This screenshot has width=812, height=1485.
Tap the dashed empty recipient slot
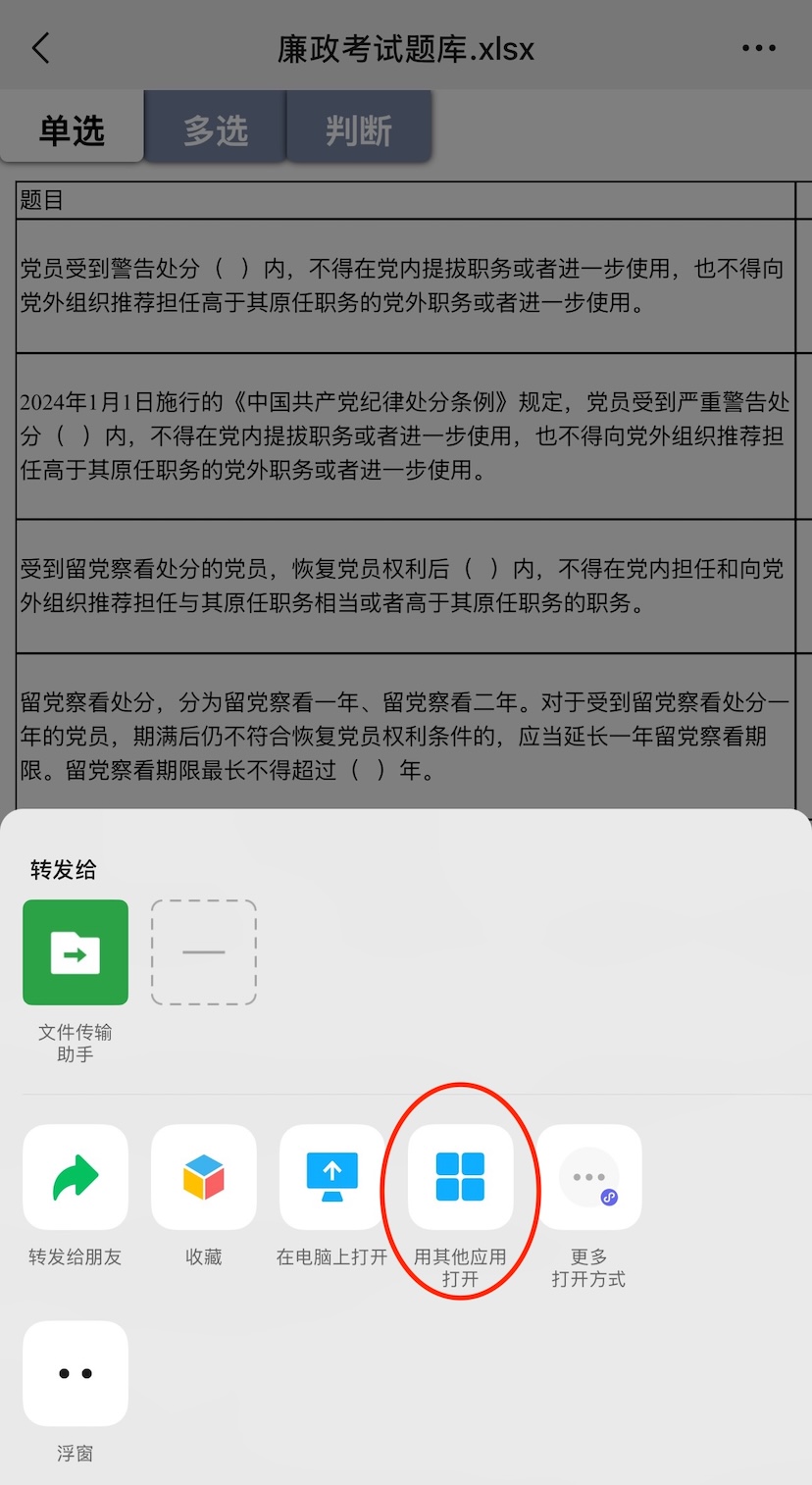point(204,952)
